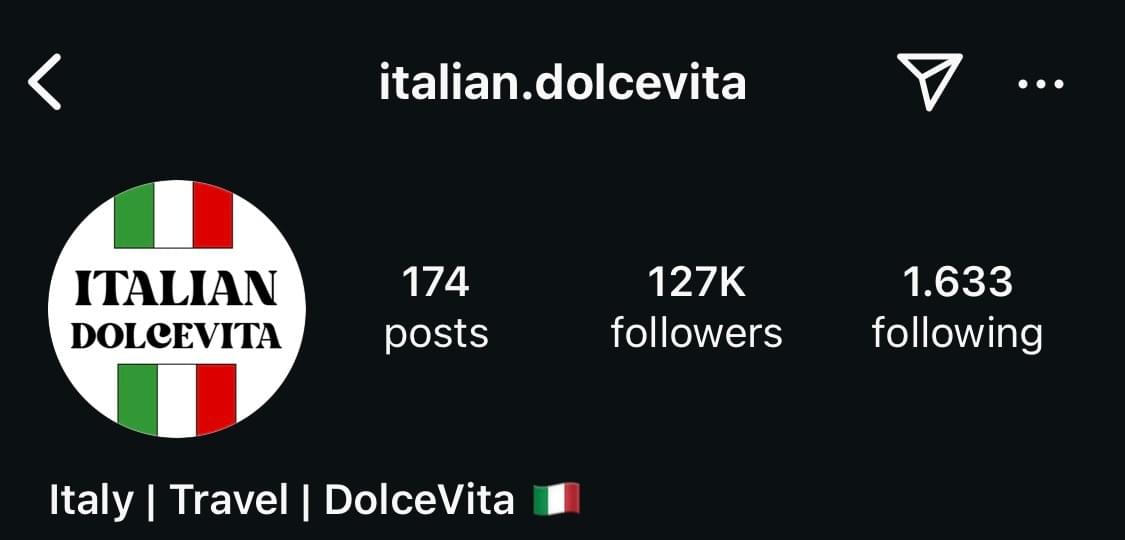Send this profile as a message
Image resolution: width=1125 pixels, height=540 pixels.
click(x=929, y=82)
